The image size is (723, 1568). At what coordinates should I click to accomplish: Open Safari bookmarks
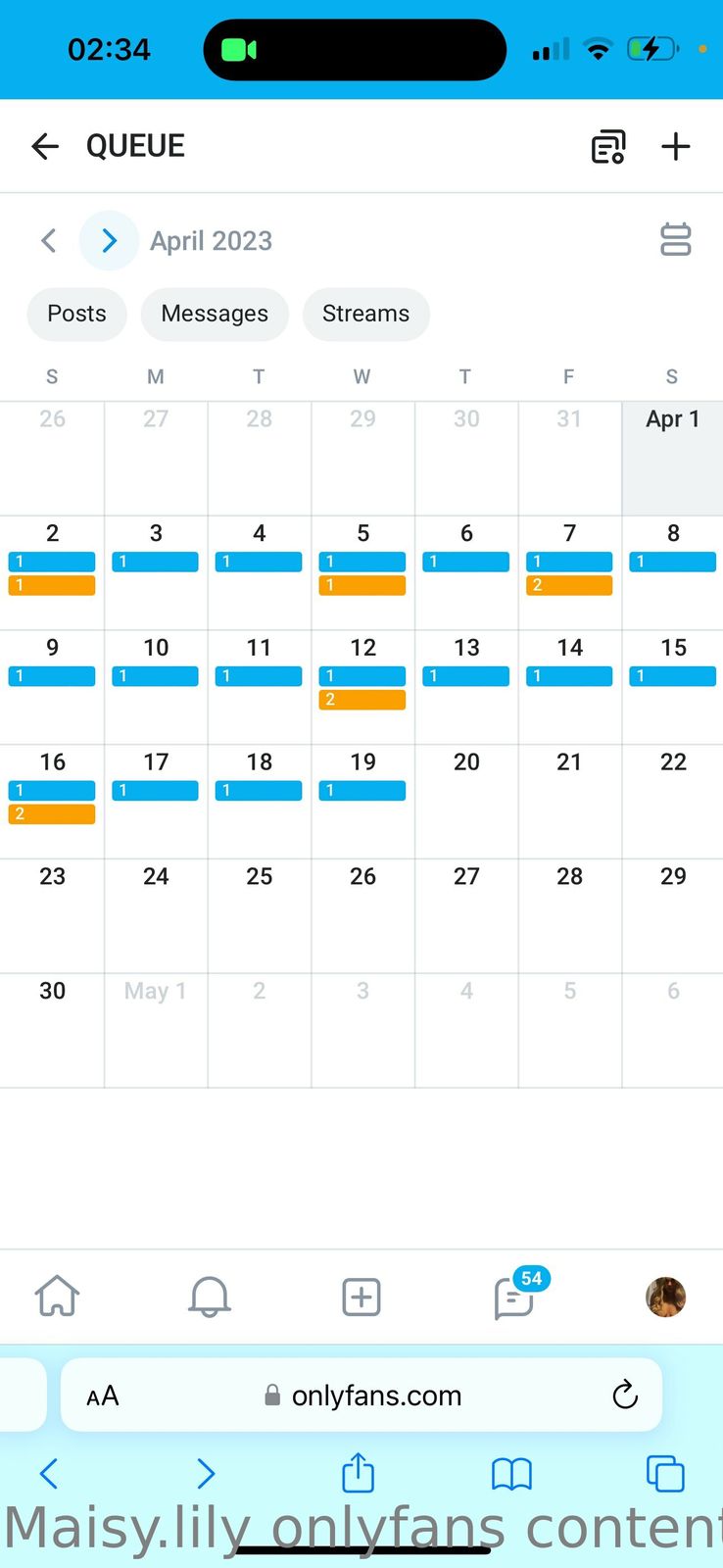click(511, 1473)
